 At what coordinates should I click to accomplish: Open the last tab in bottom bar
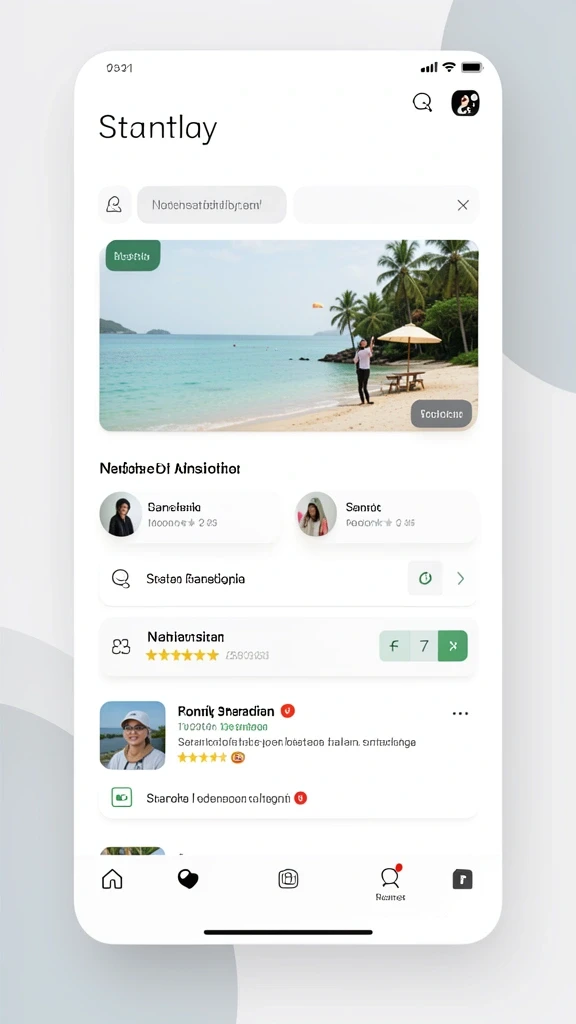(x=462, y=879)
